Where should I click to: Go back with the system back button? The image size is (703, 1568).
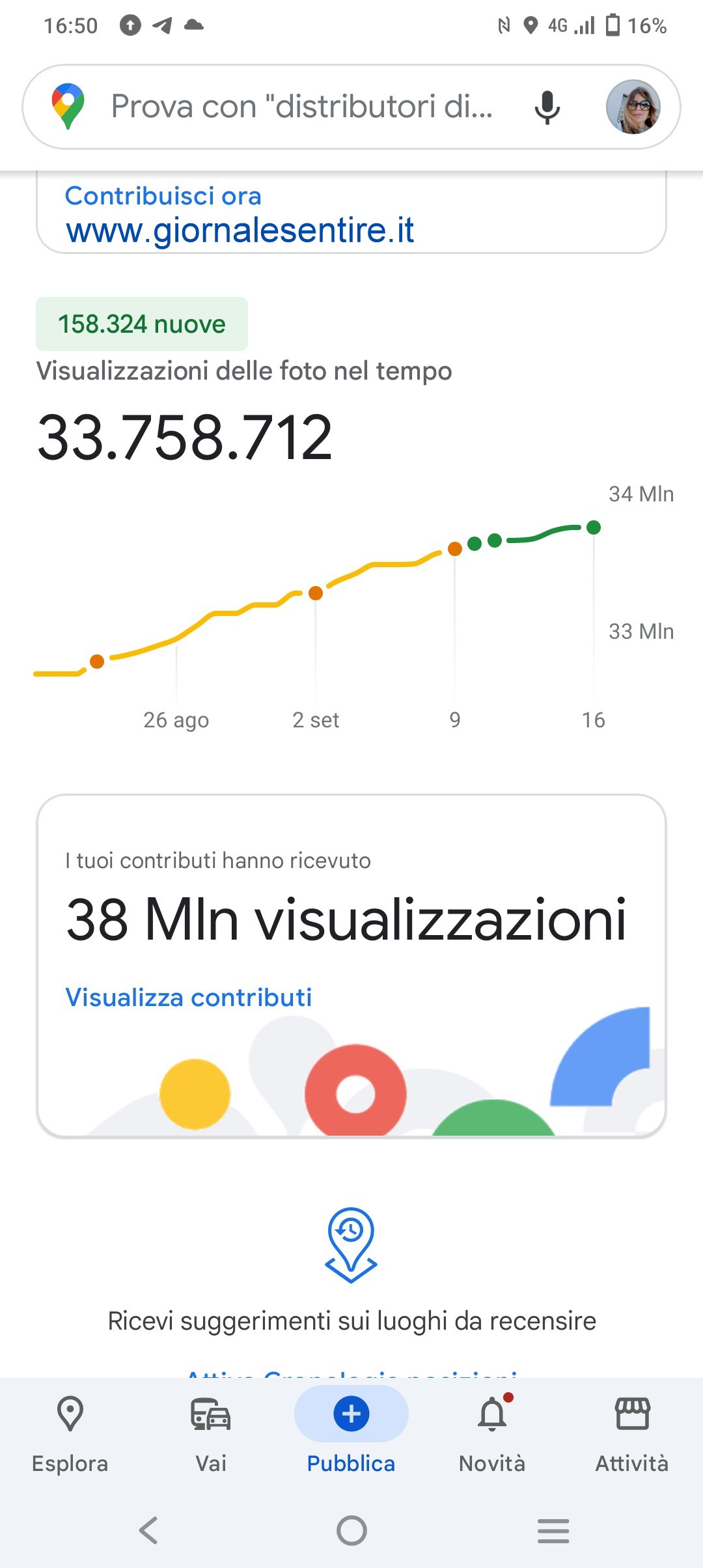148,1530
